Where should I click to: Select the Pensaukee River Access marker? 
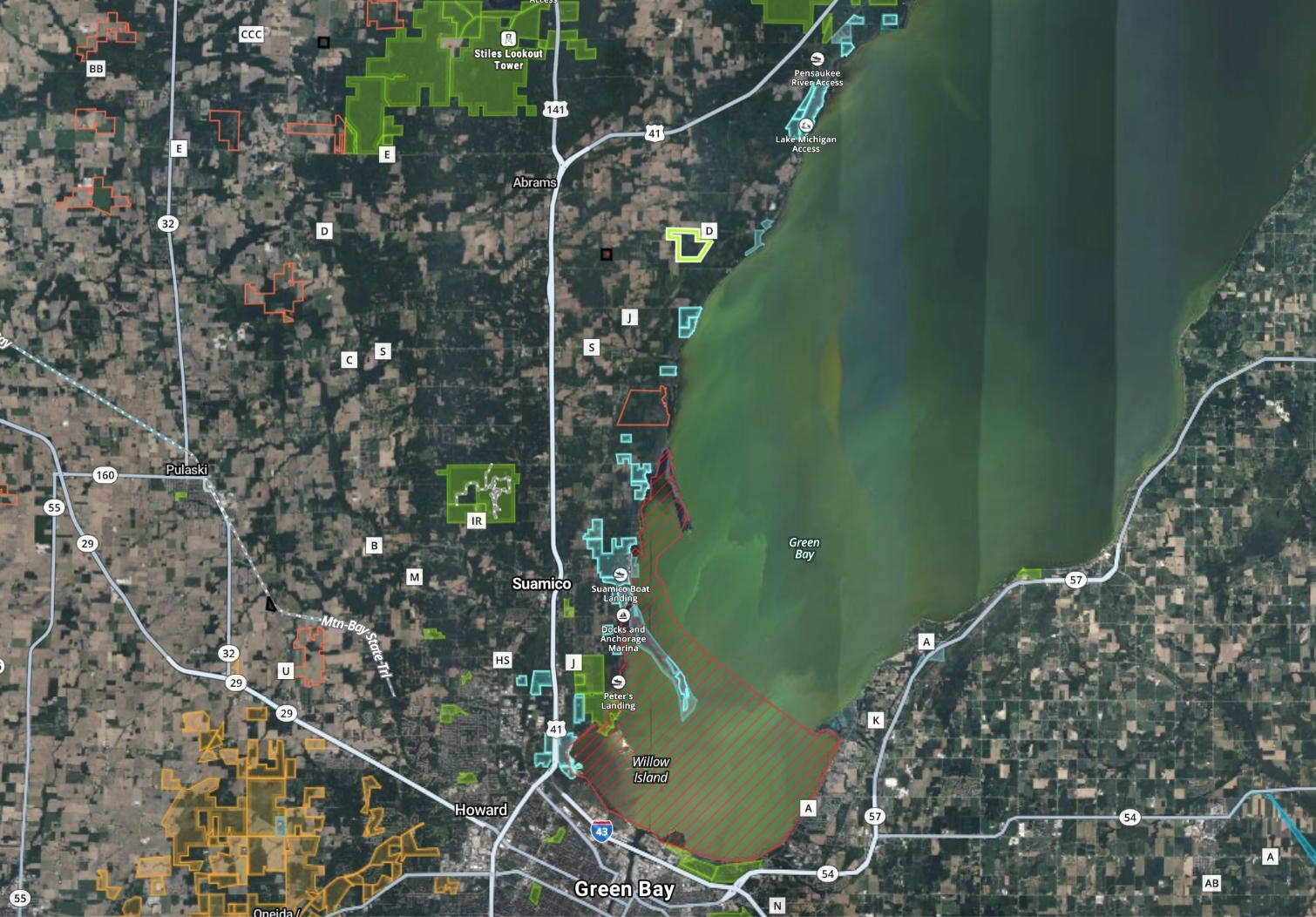817,59
